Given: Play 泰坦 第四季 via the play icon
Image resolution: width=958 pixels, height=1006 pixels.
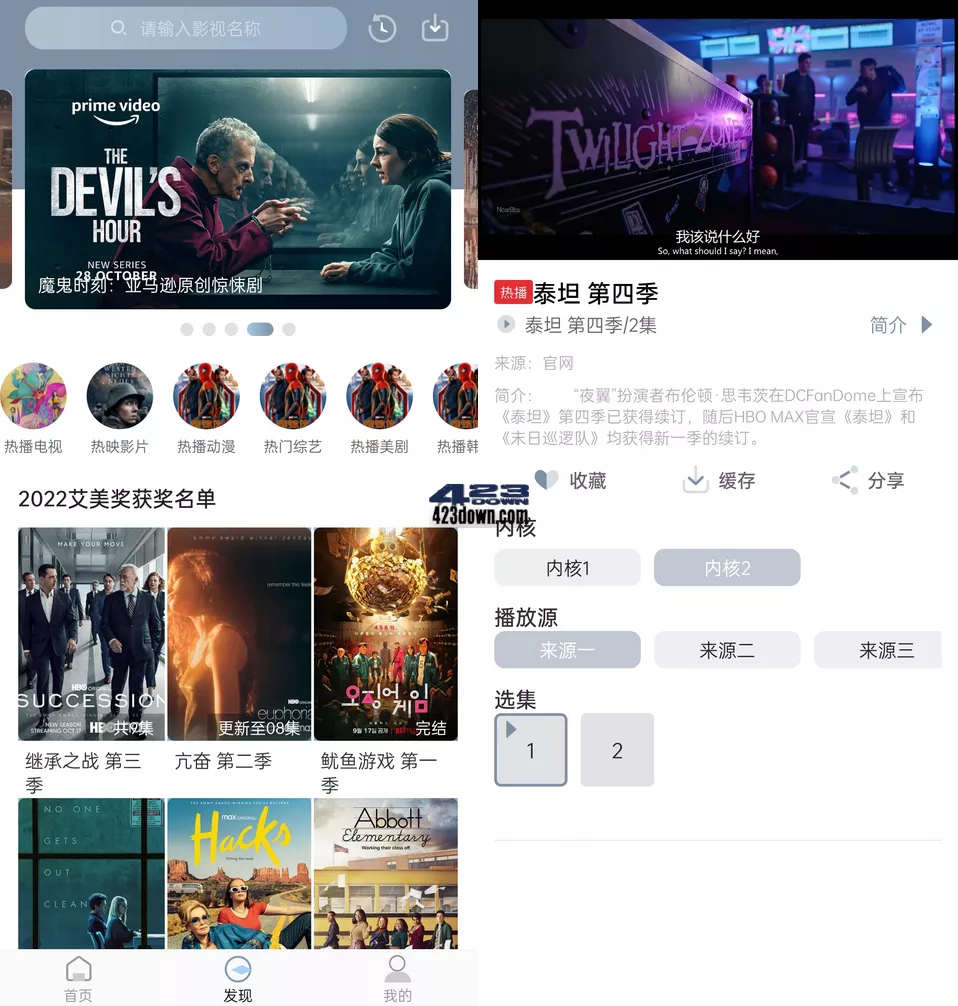Looking at the screenshot, I should [x=508, y=323].
